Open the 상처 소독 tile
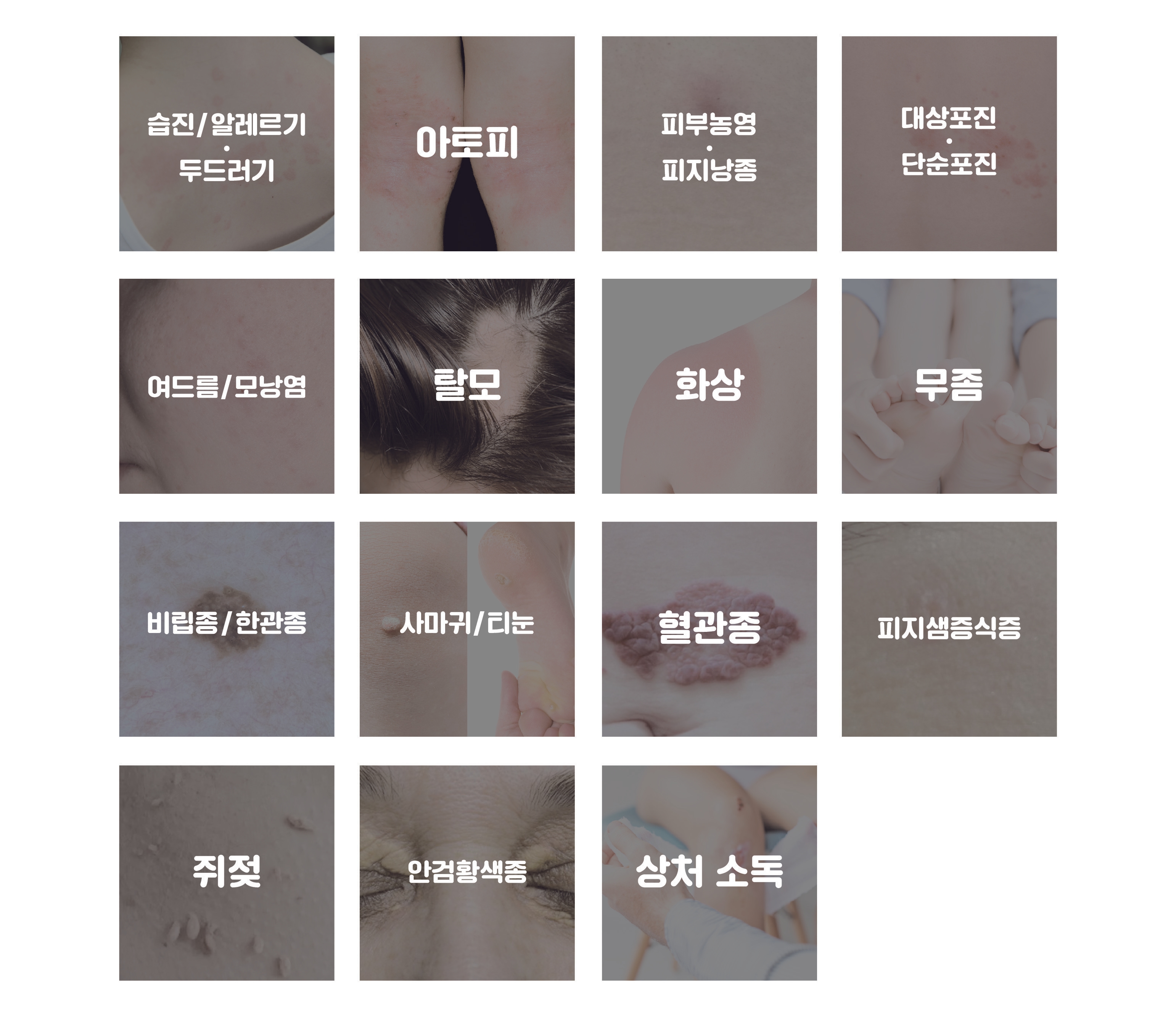 click(x=709, y=872)
